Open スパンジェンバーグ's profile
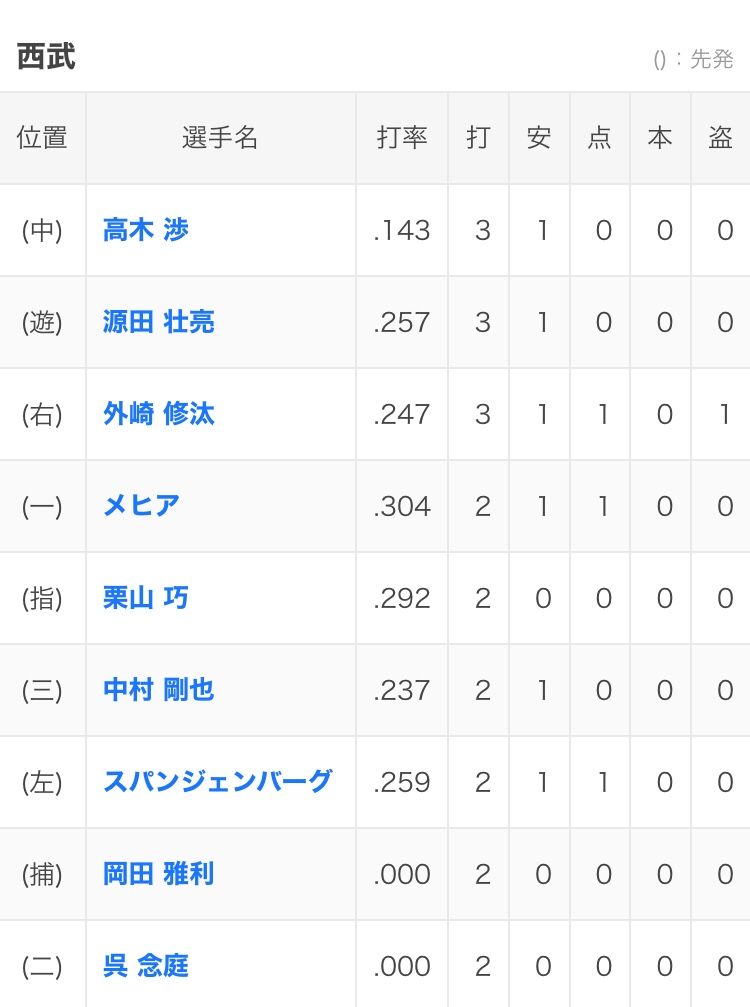The image size is (750, 1007). coord(218,783)
